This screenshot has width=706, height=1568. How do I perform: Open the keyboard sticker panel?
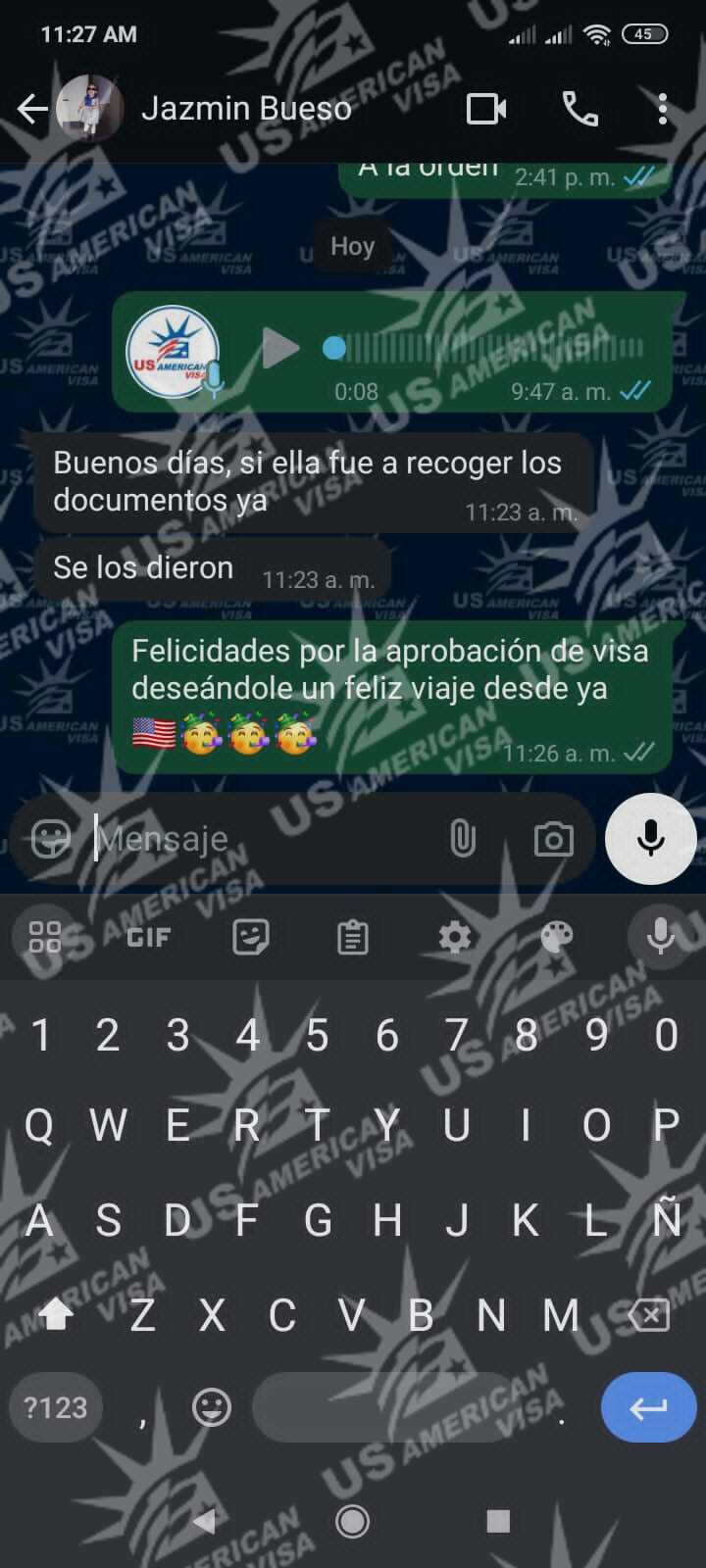pyautogui.click(x=251, y=938)
